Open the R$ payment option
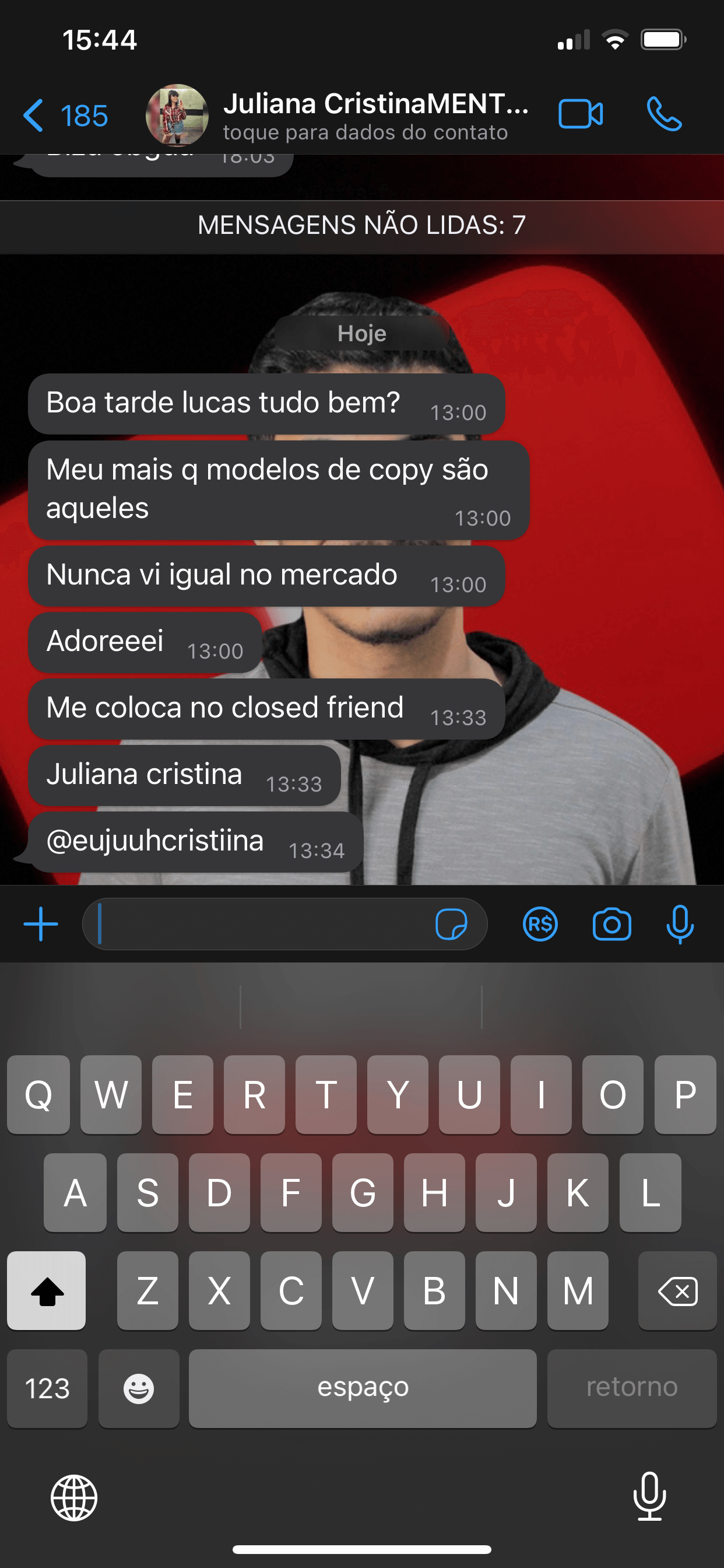 coord(540,924)
